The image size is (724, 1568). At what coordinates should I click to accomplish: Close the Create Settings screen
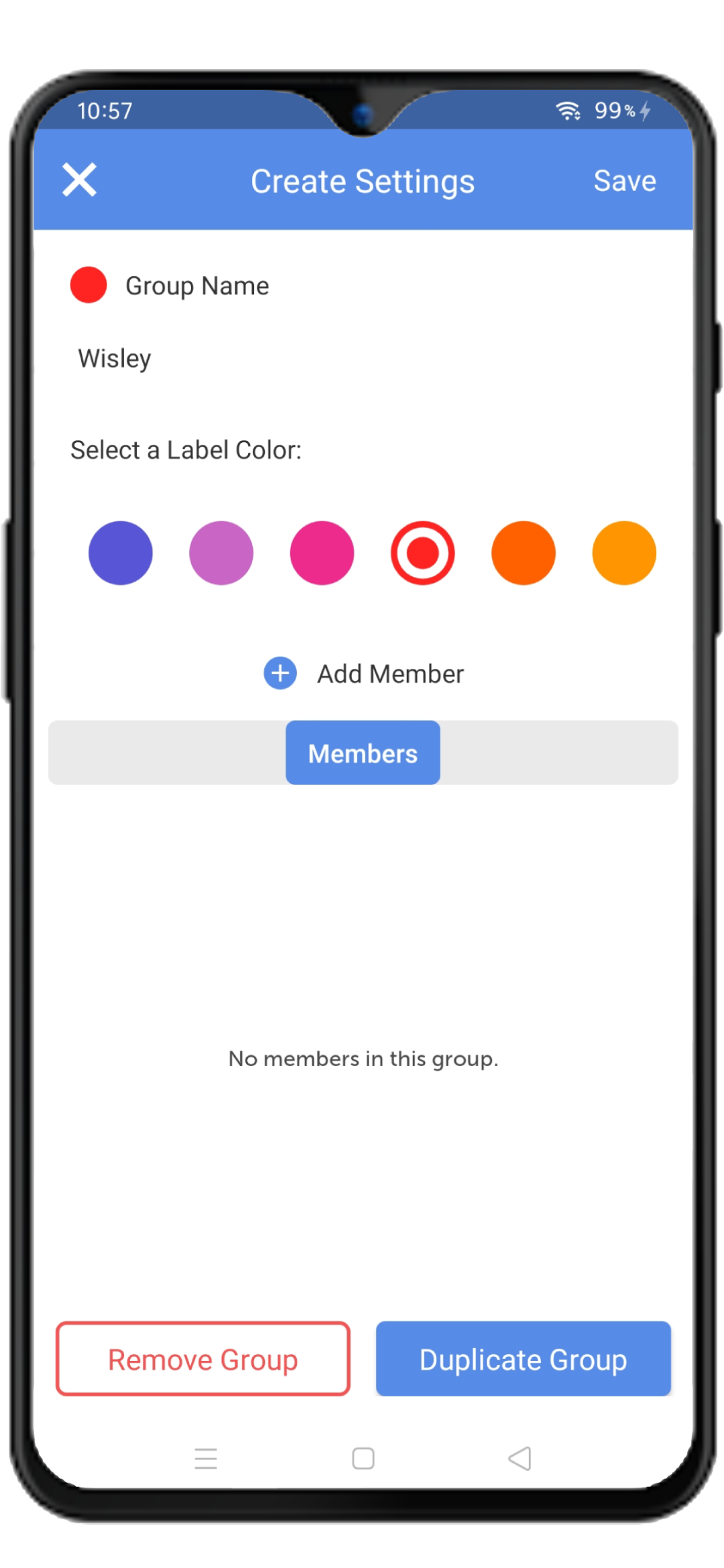pos(80,180)
